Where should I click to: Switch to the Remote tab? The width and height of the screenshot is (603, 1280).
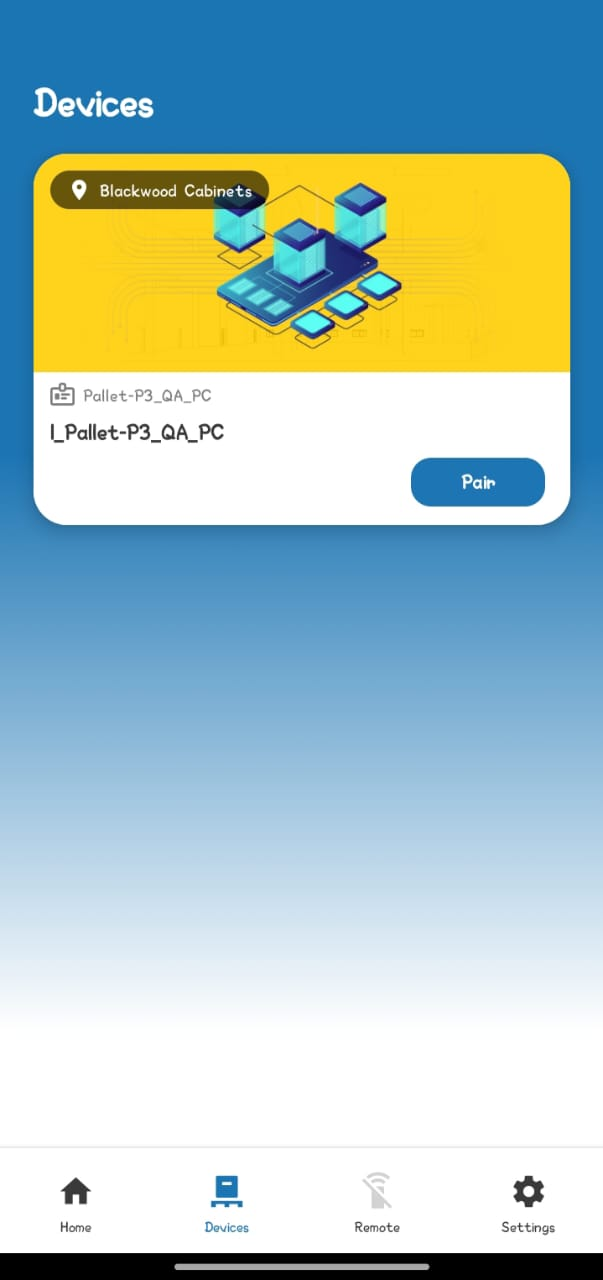(377, 1203)
